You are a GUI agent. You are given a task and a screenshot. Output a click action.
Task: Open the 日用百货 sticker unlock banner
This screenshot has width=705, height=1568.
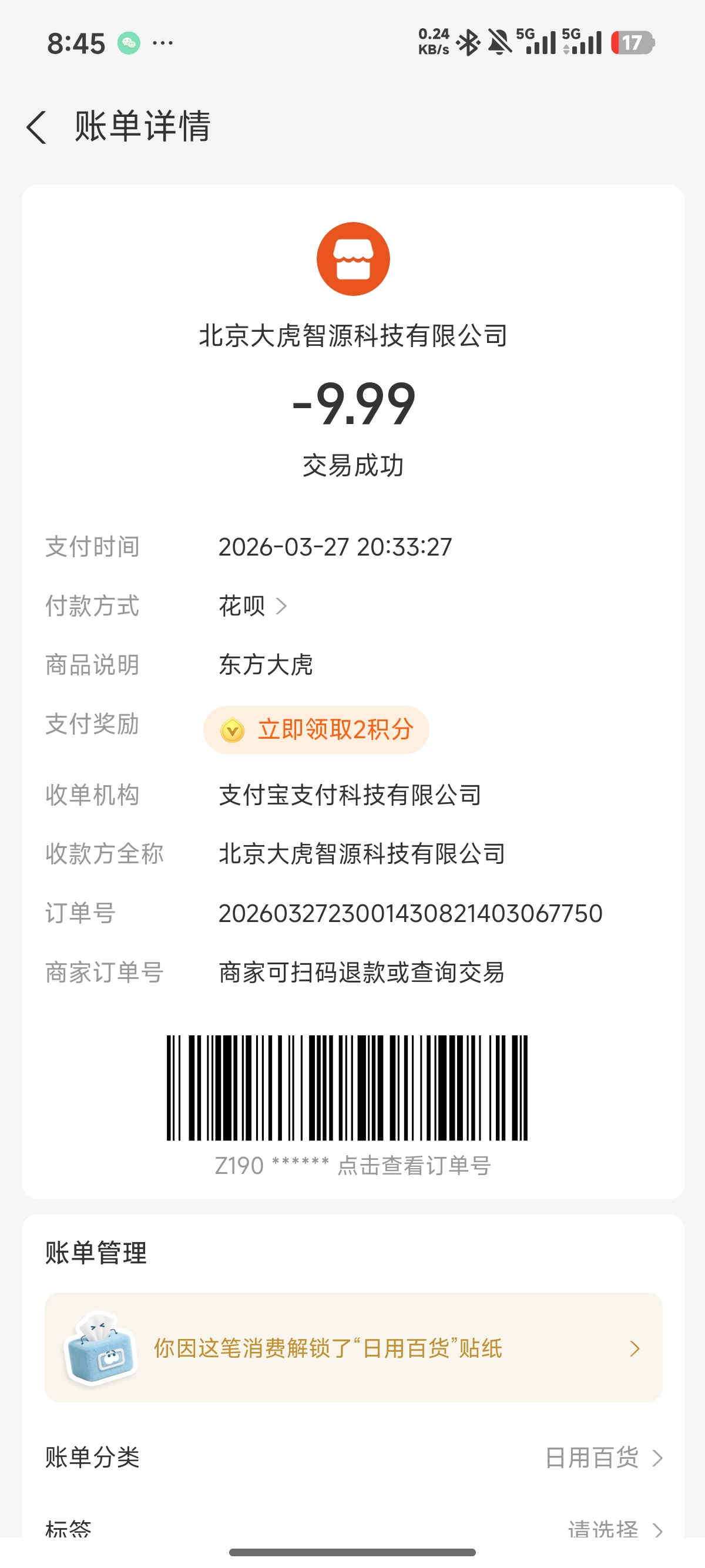click(353, 1348)
